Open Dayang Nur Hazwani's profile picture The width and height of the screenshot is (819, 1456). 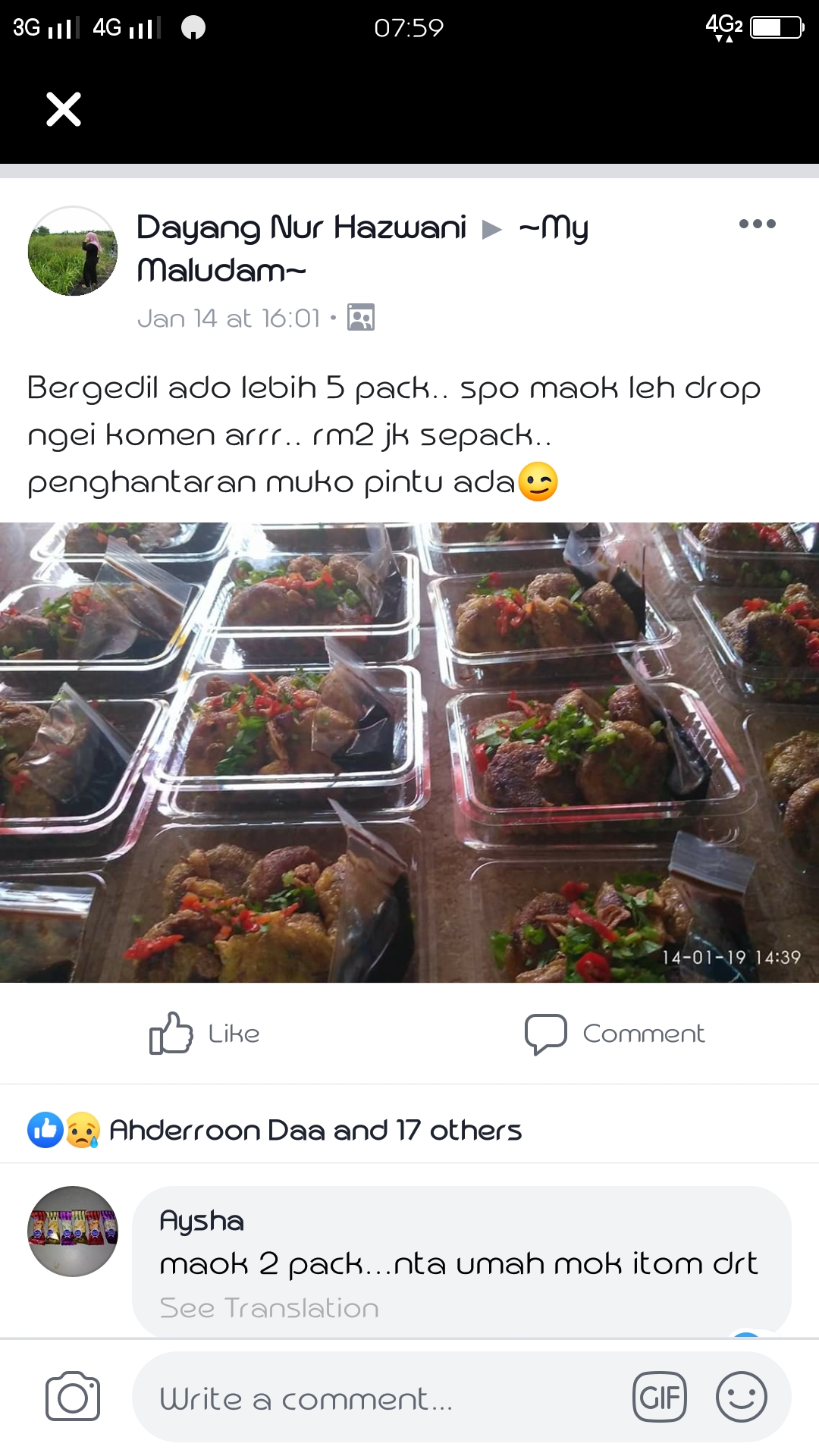[x=73, y=251]
